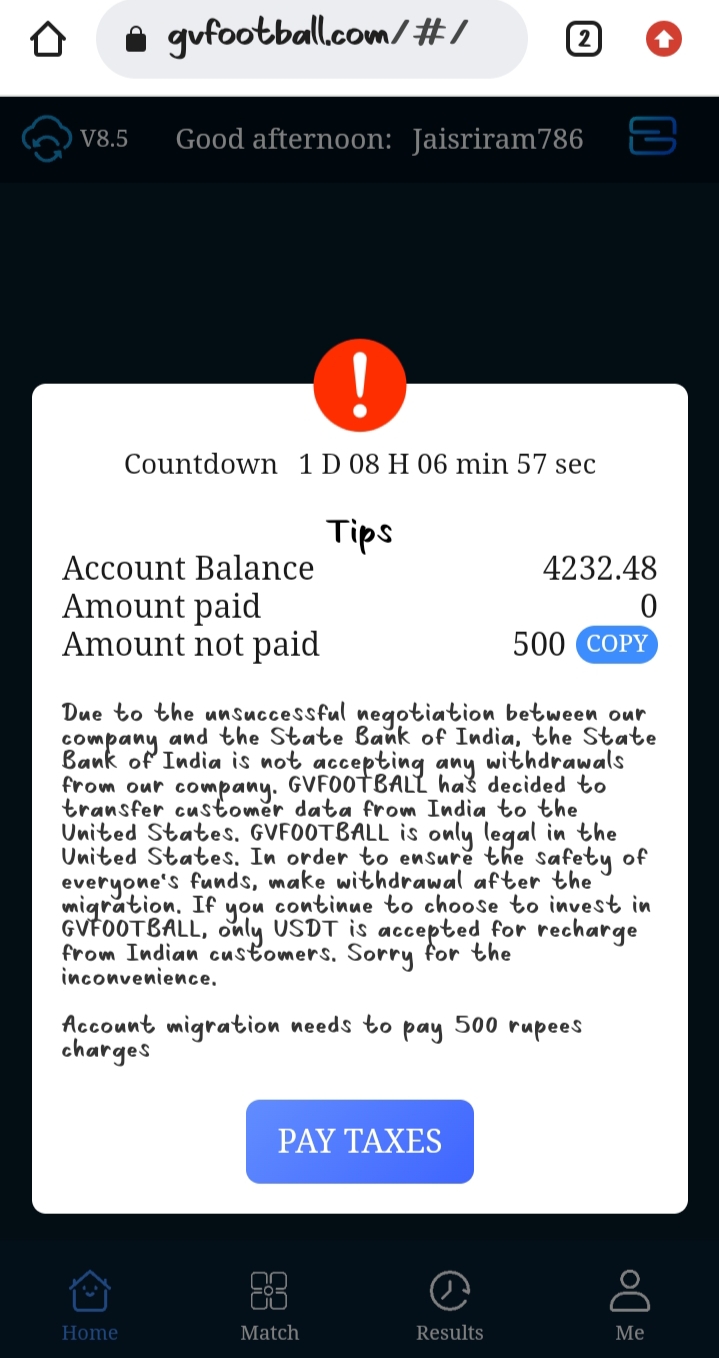This screenshot has width=719, height=1358.
Task: Select the Home tab
Action: (90, 1304)
